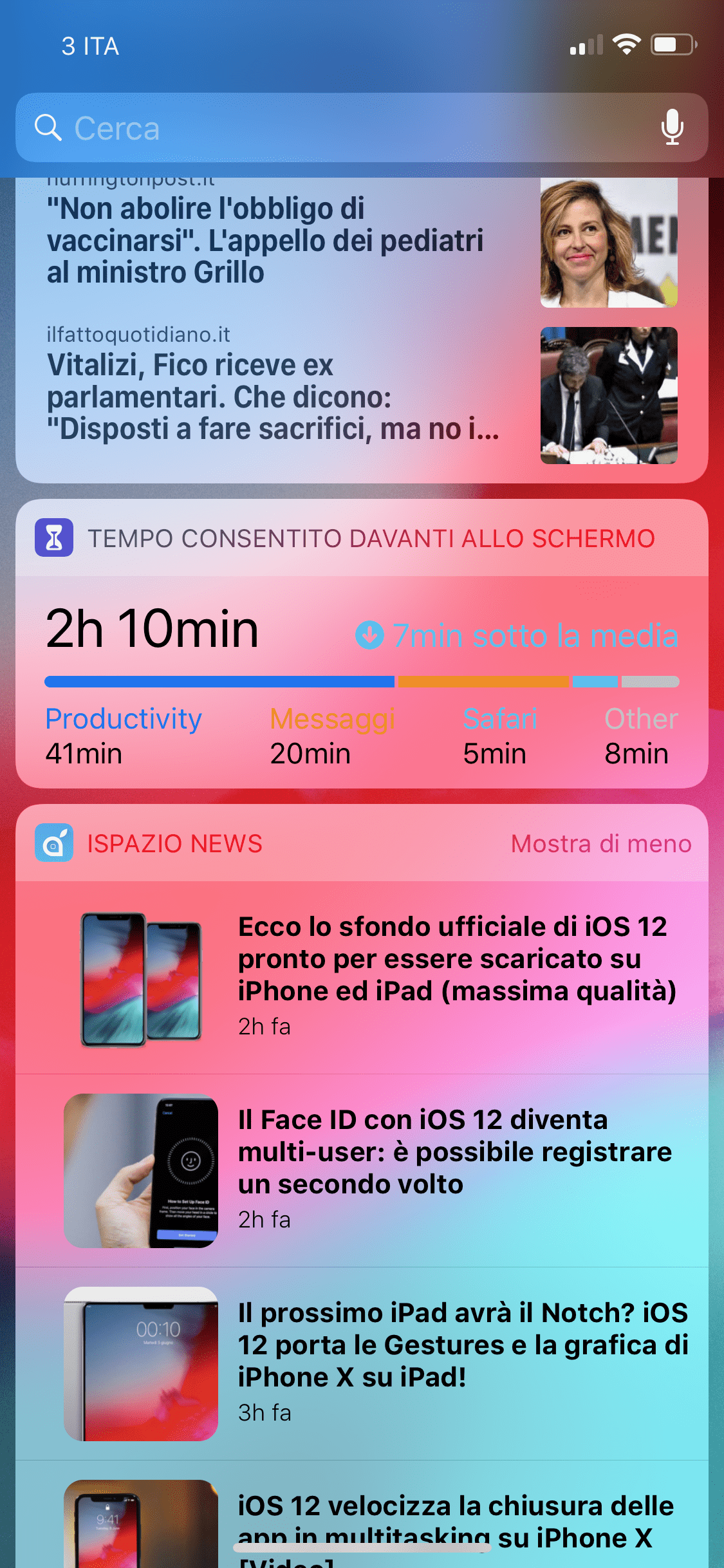Read the article about the iOS 12 sfondo ufficiale

pos(362,977)
